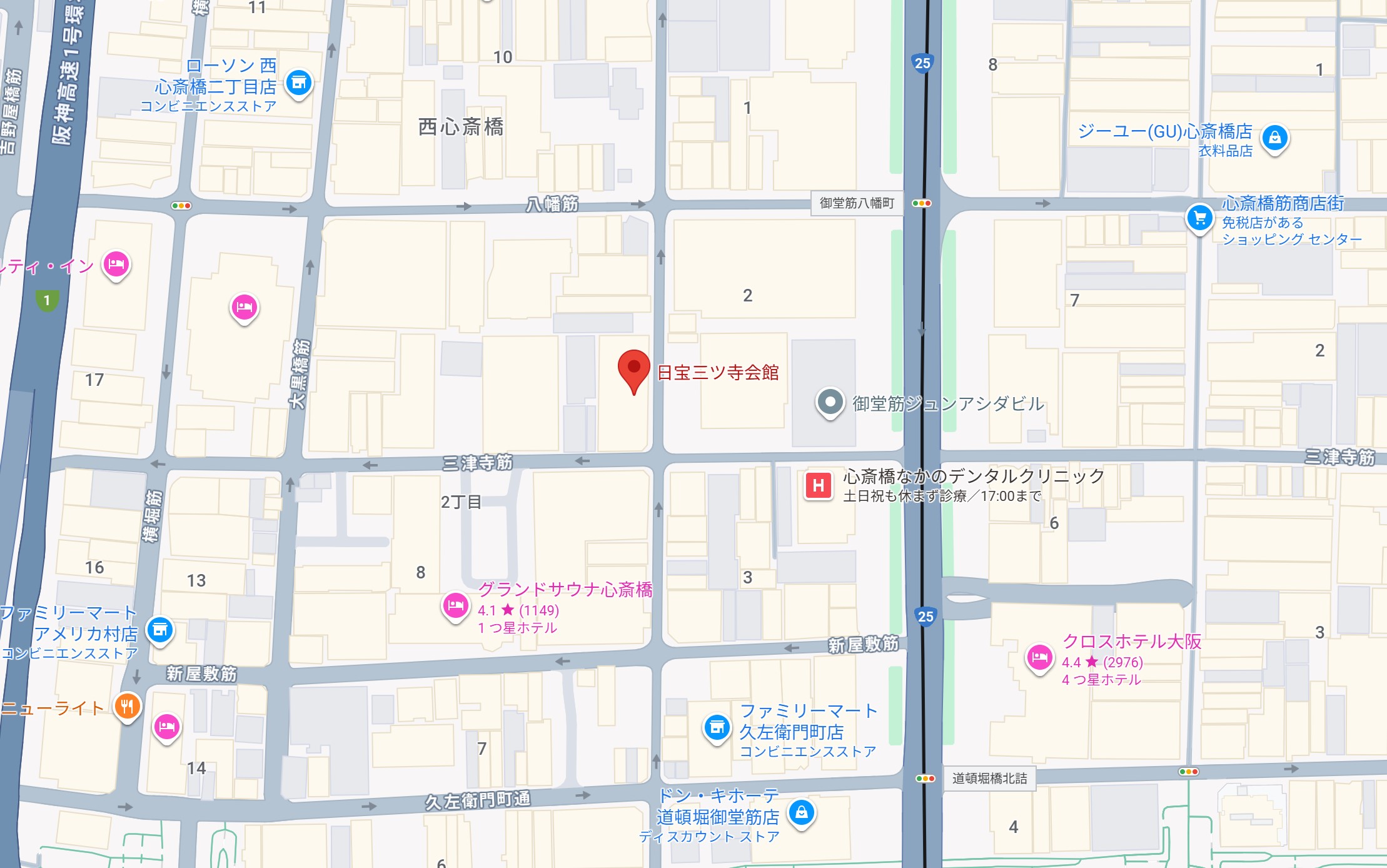The height and width of the screenshot is (868, 1387).
Task: Select the ファミリーマート アメリカ村店 marker
Action: pos(159,629)
